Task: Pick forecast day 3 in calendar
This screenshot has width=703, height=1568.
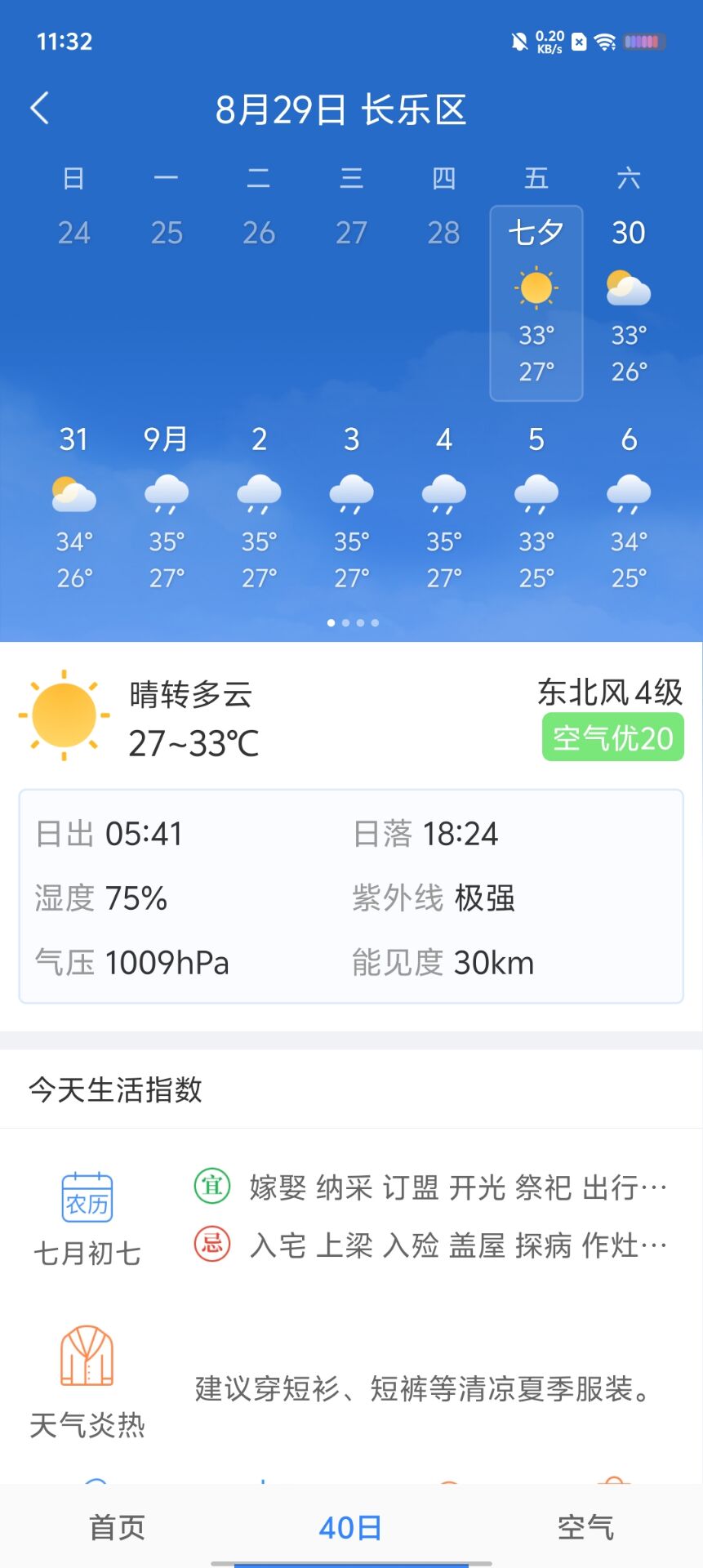Action: 351,508
